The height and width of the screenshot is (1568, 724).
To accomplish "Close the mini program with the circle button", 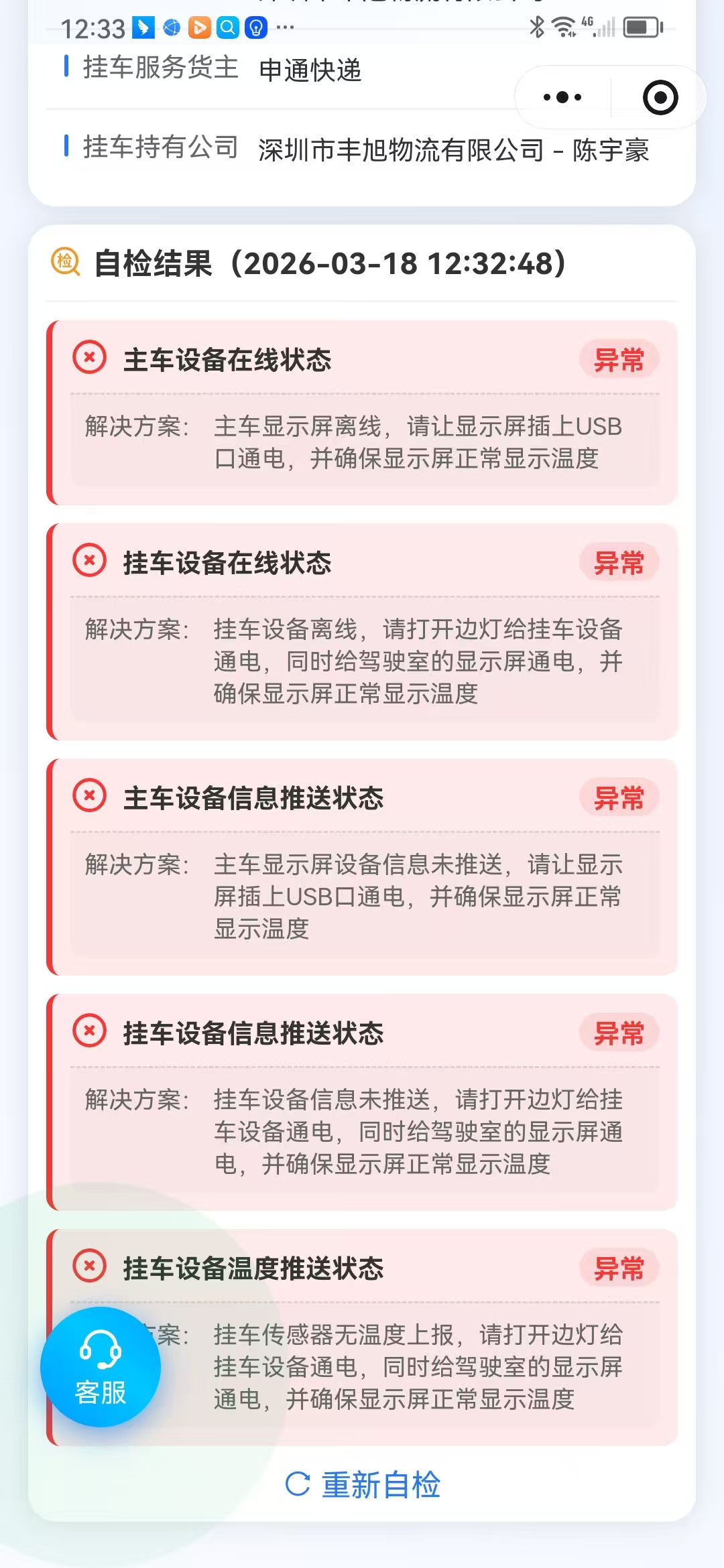I will click(x=660, y=98).
